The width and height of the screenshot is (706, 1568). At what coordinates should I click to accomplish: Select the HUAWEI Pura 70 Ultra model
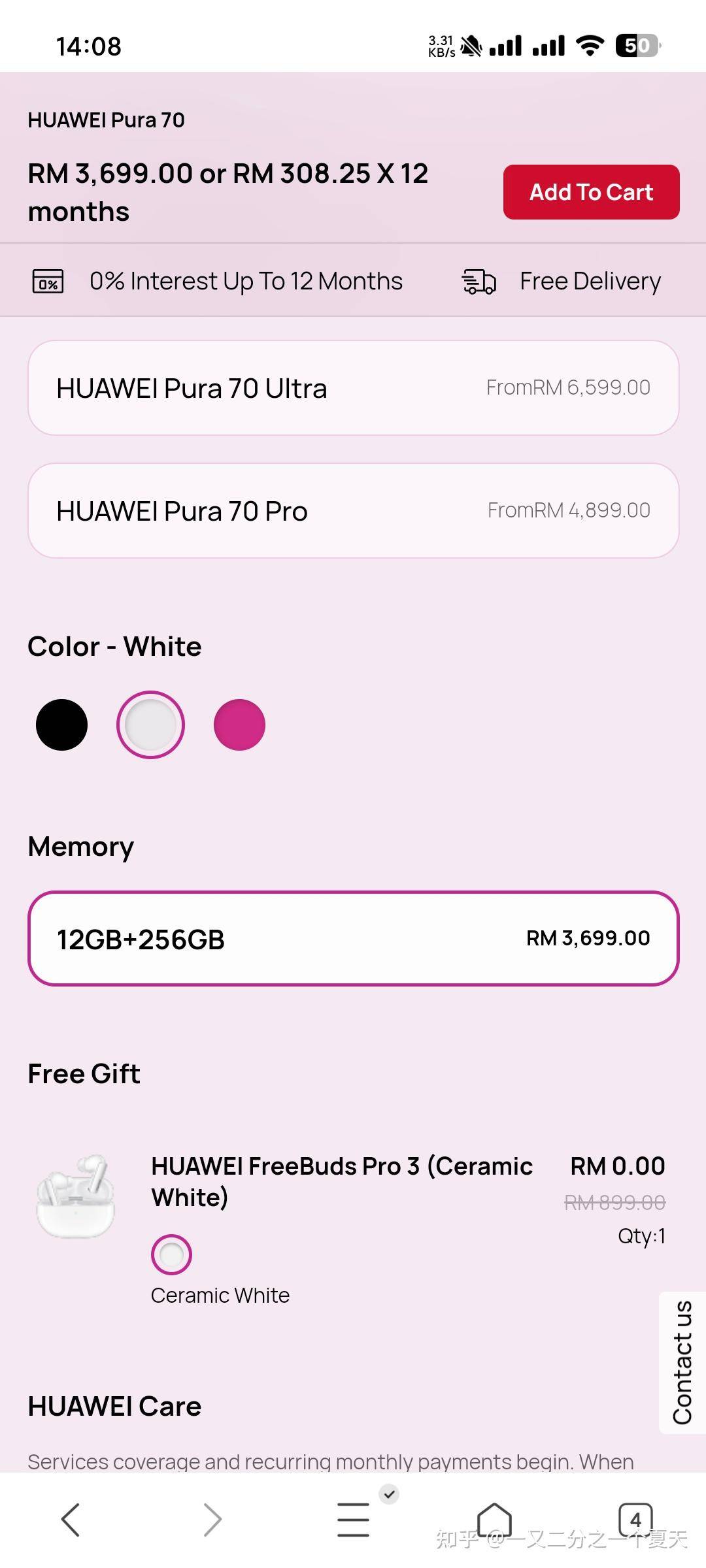(x=353, y=388)
